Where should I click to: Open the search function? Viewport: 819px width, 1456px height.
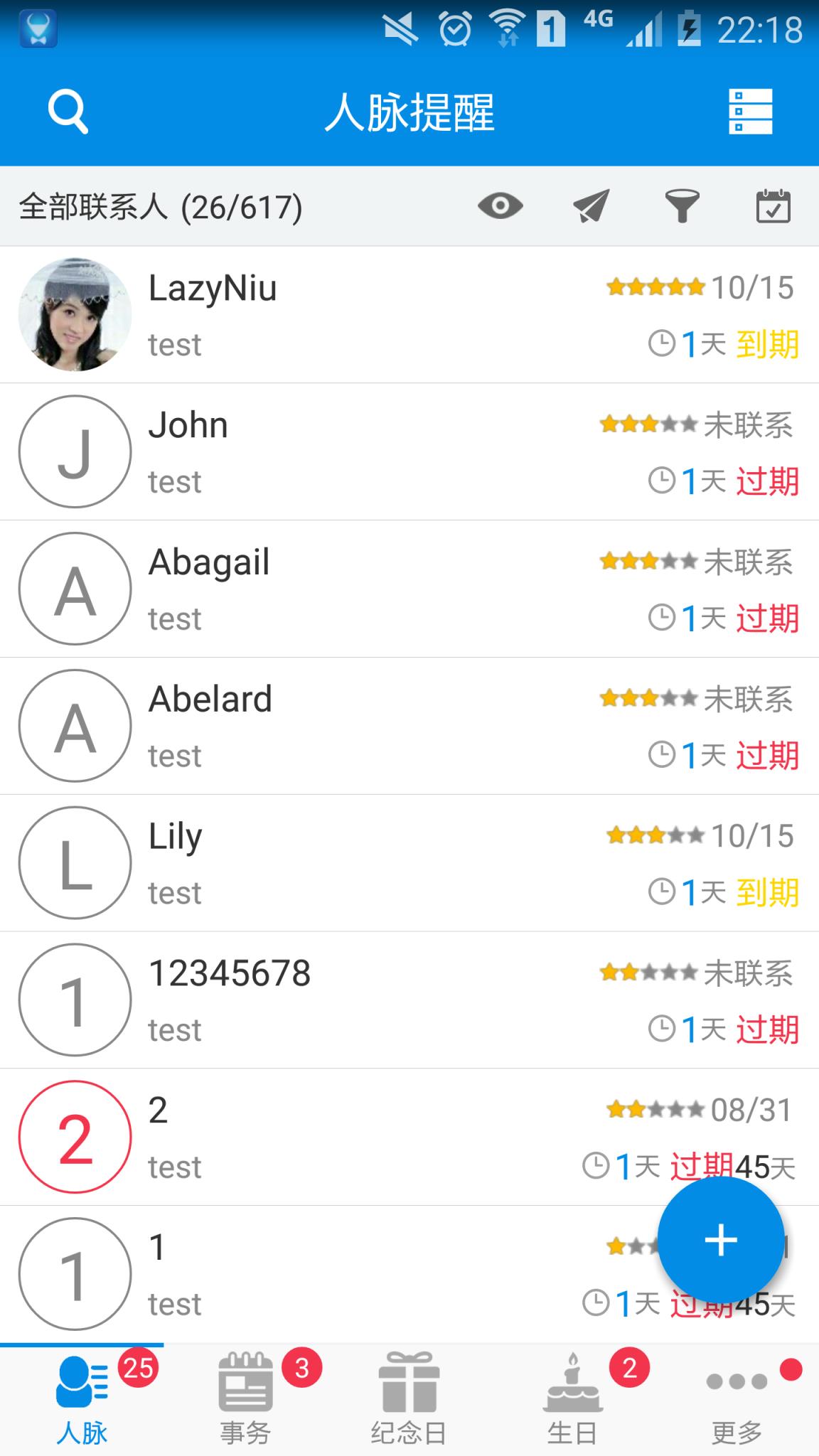(x=68, y=112)
